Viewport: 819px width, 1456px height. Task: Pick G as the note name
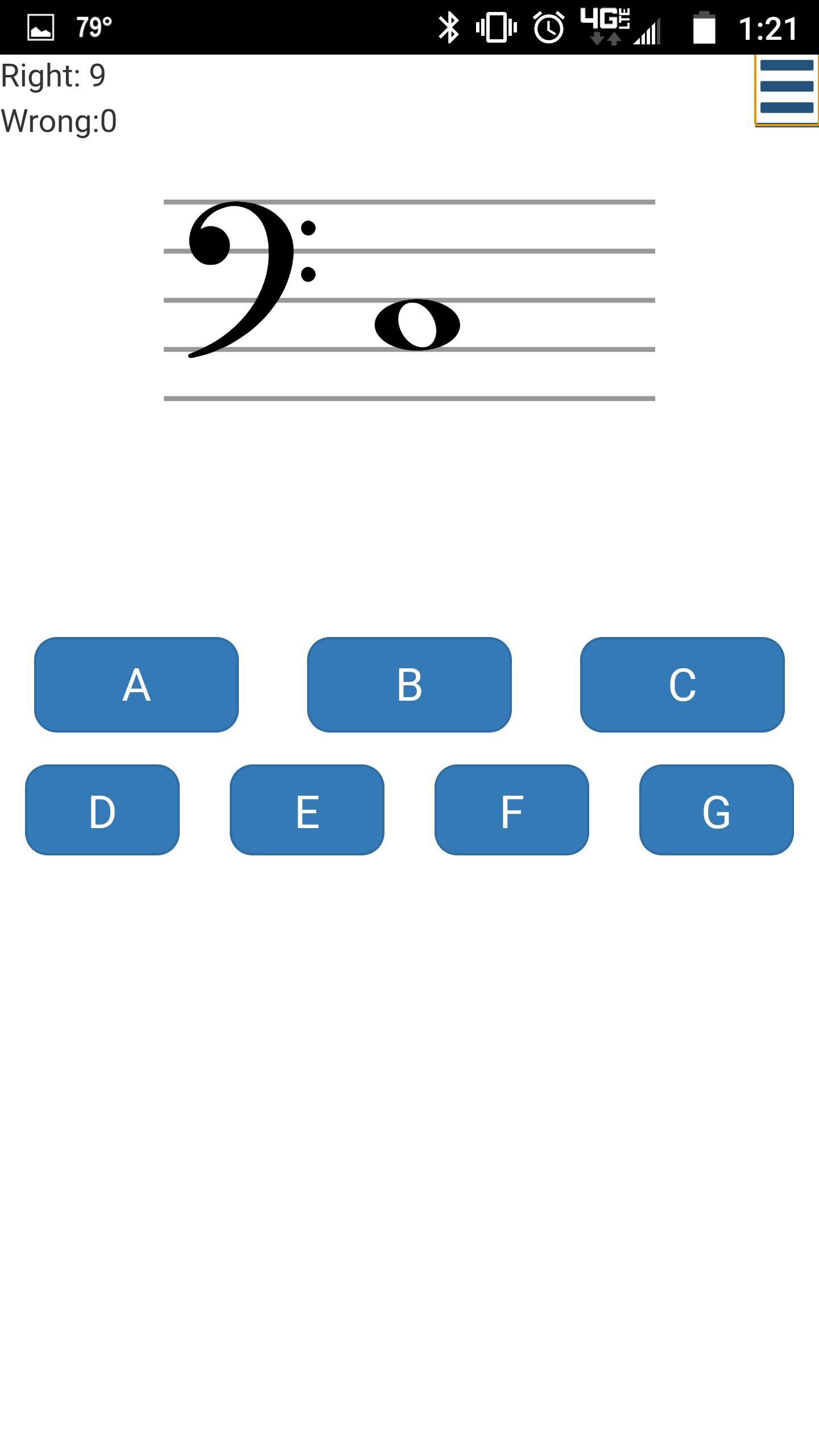(x=717, y=812)
